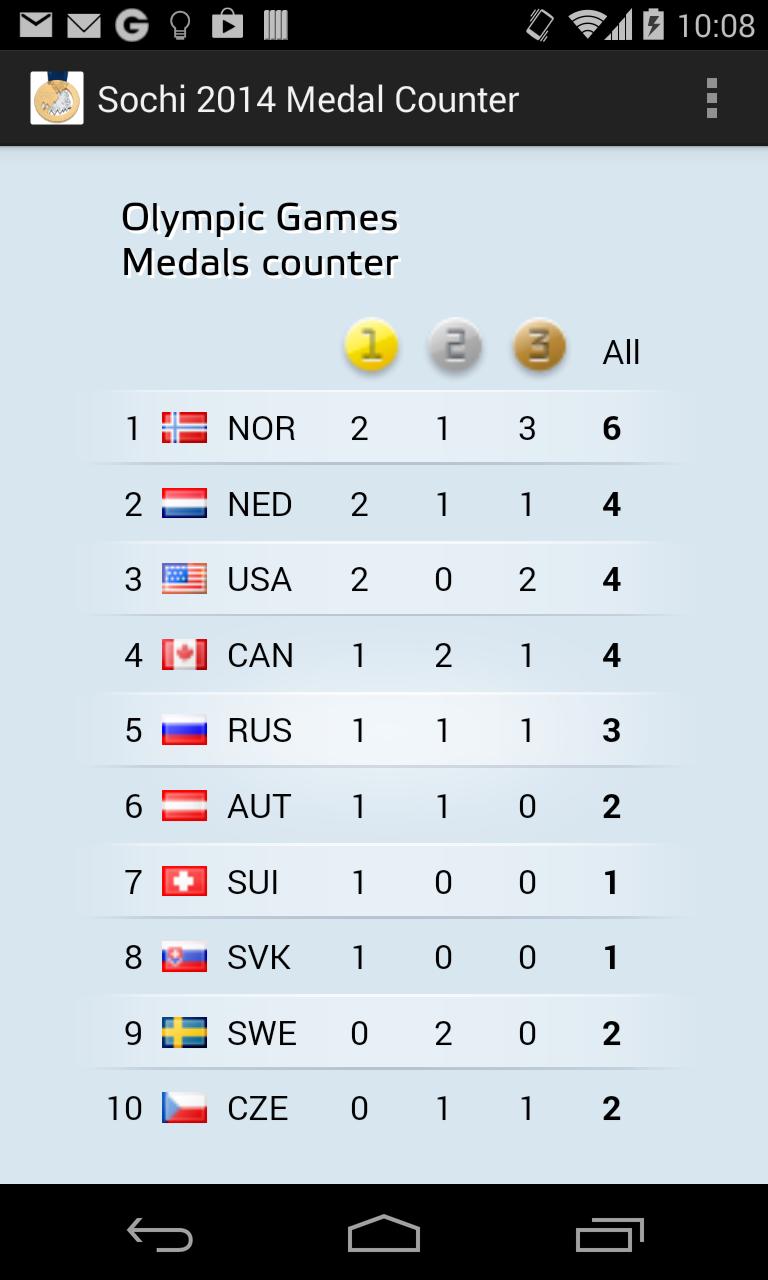This screenshot has width=768, height=1280.
Task: Select the AUT row
Action: pos(384,806)
